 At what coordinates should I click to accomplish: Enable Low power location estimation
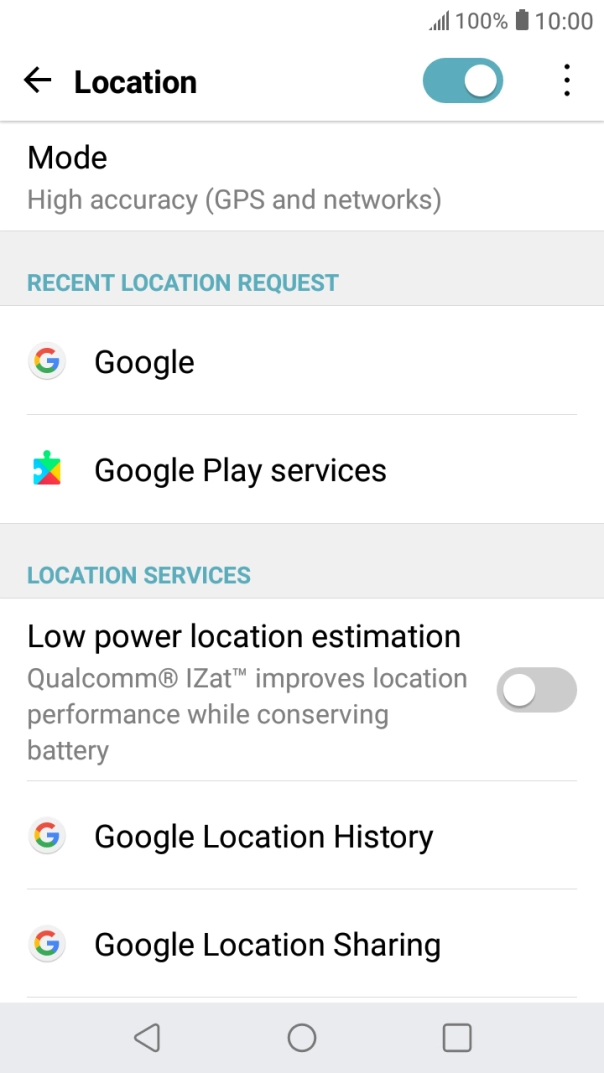(536, 690)
